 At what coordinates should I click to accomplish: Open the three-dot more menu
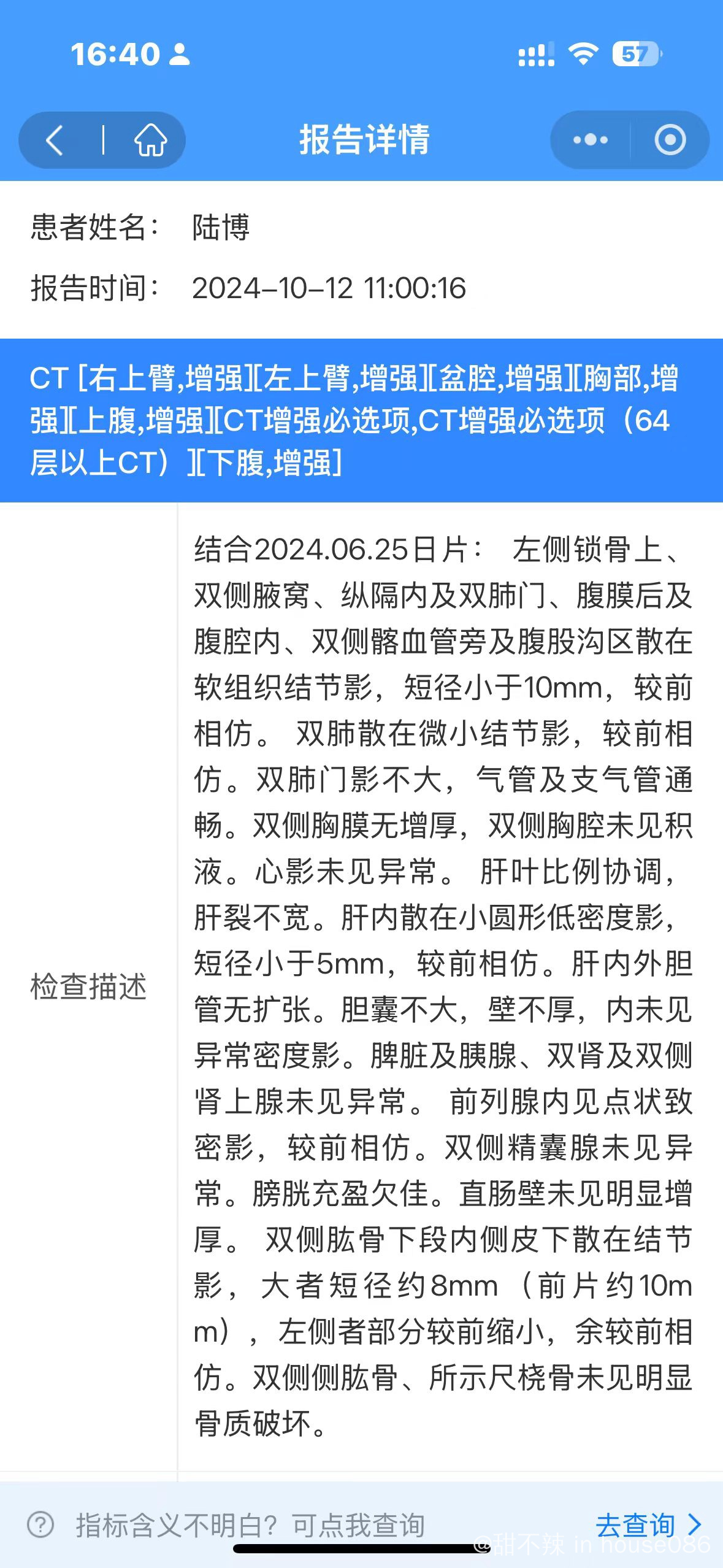coord(590,140)
